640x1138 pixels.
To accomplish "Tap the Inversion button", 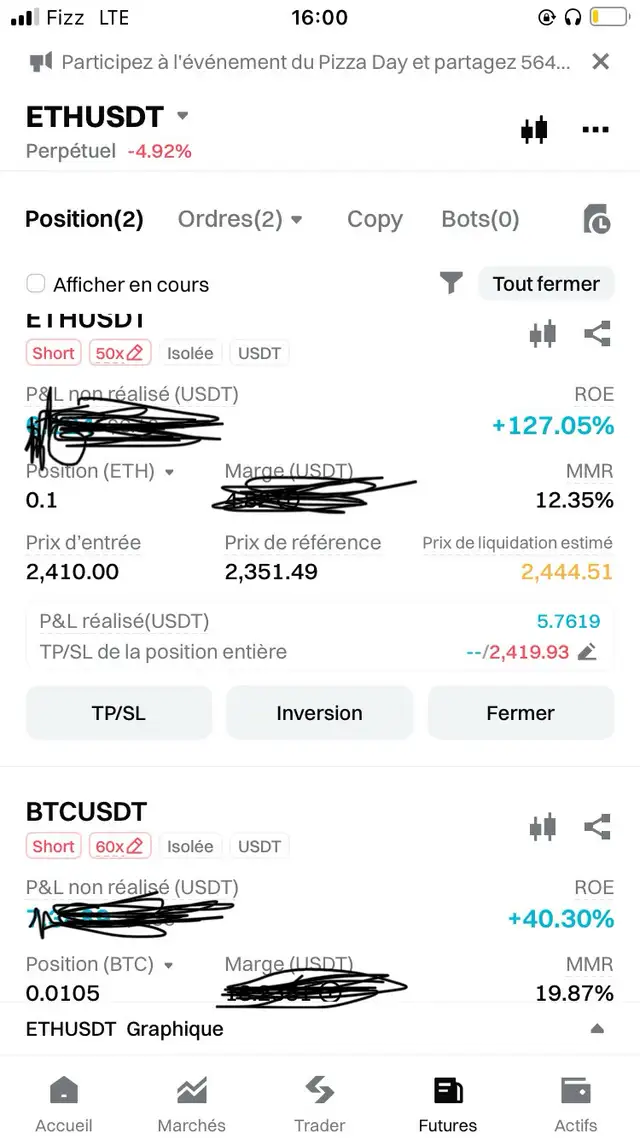I will pos(319,713).
